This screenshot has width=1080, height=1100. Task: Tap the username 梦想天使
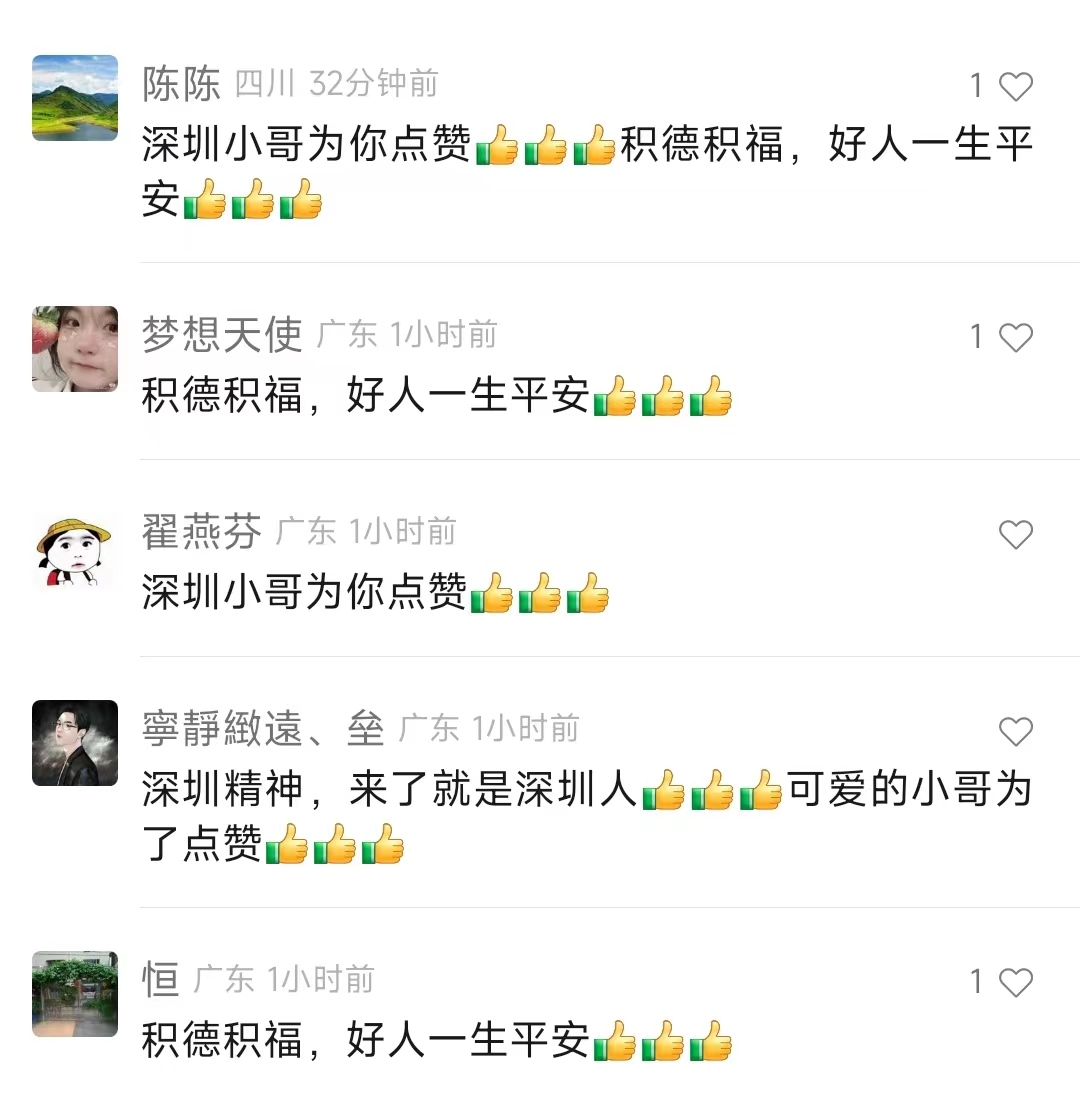(221, 335)
